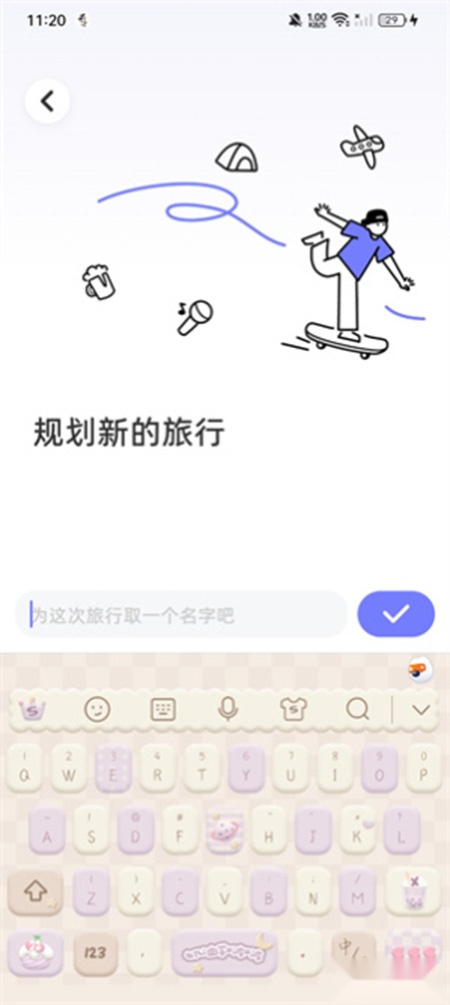Open the keyboard emoji panel
The width and height of the screenshot is (450, 1005).
coord(97,709)
